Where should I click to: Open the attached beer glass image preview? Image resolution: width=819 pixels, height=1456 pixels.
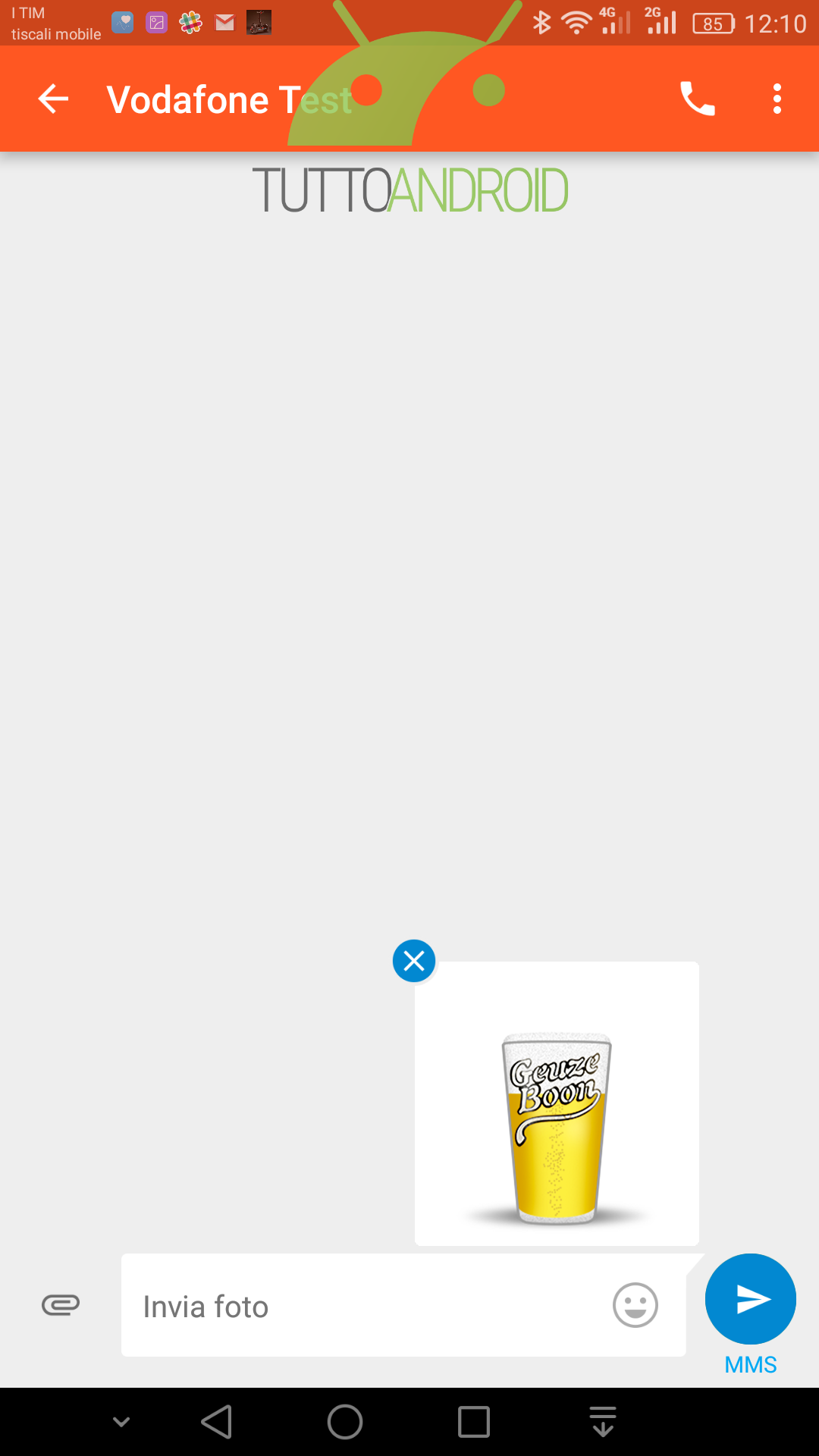[557, 1103]
